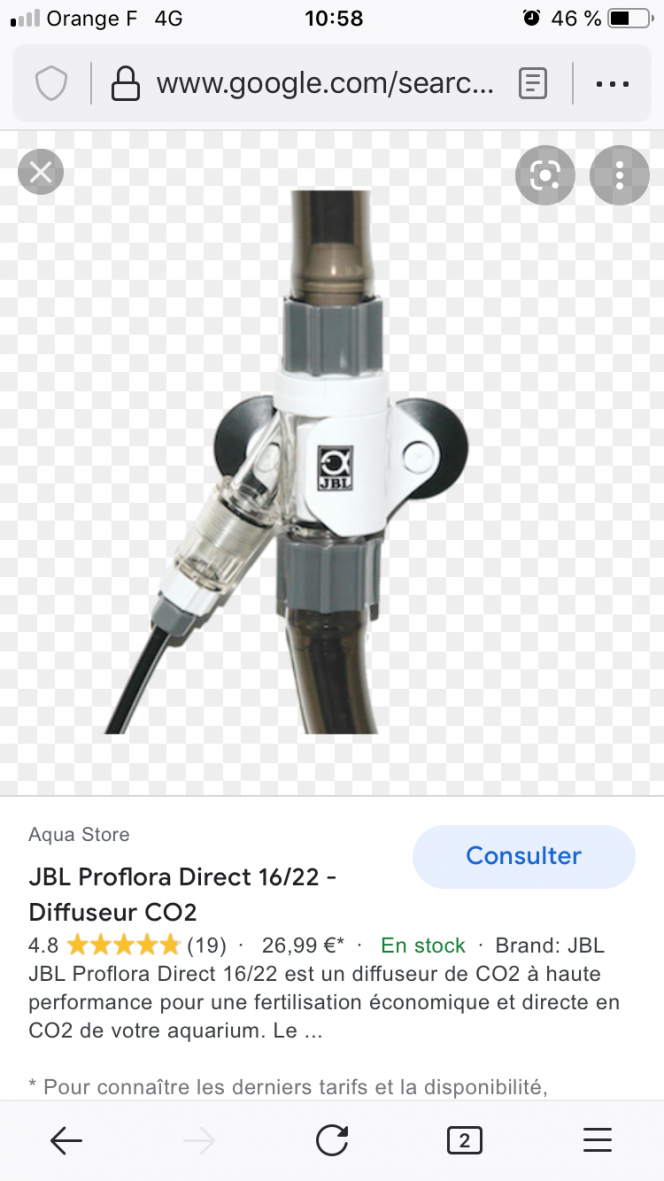Open the browser page actions menu

tap(612, 84)
